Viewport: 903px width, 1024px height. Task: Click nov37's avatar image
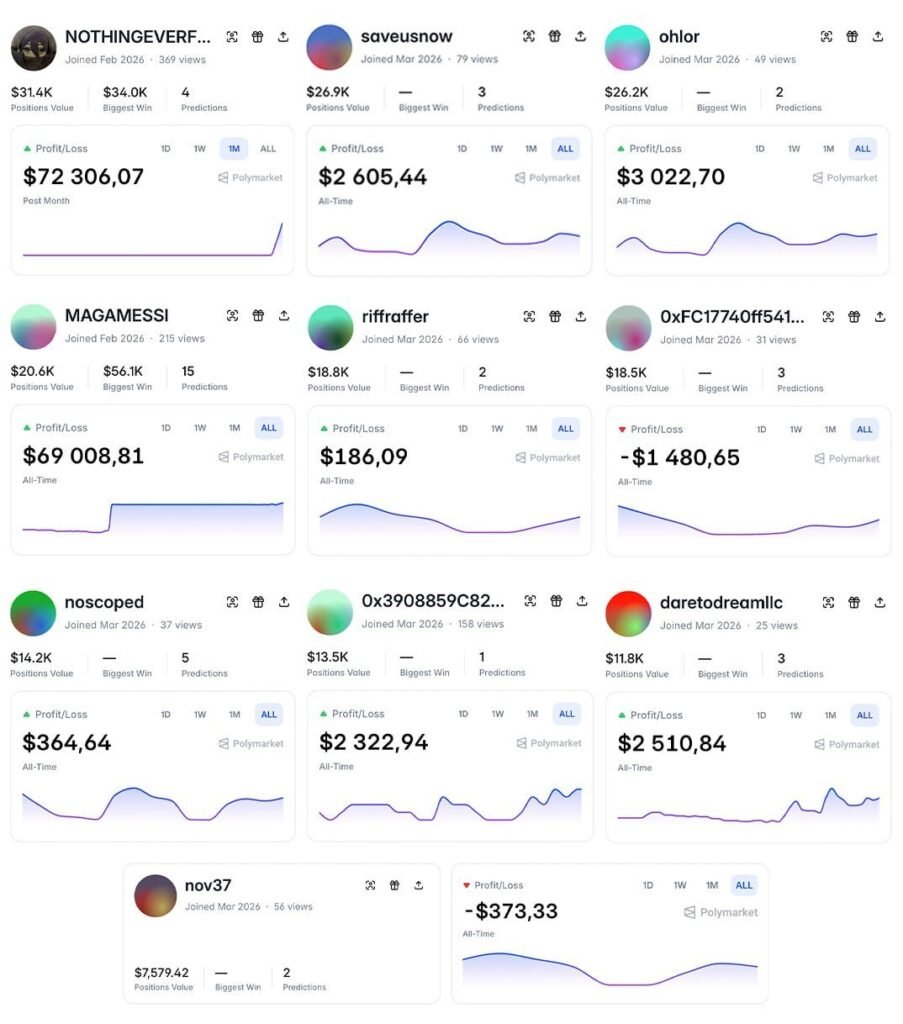(153, 896)
